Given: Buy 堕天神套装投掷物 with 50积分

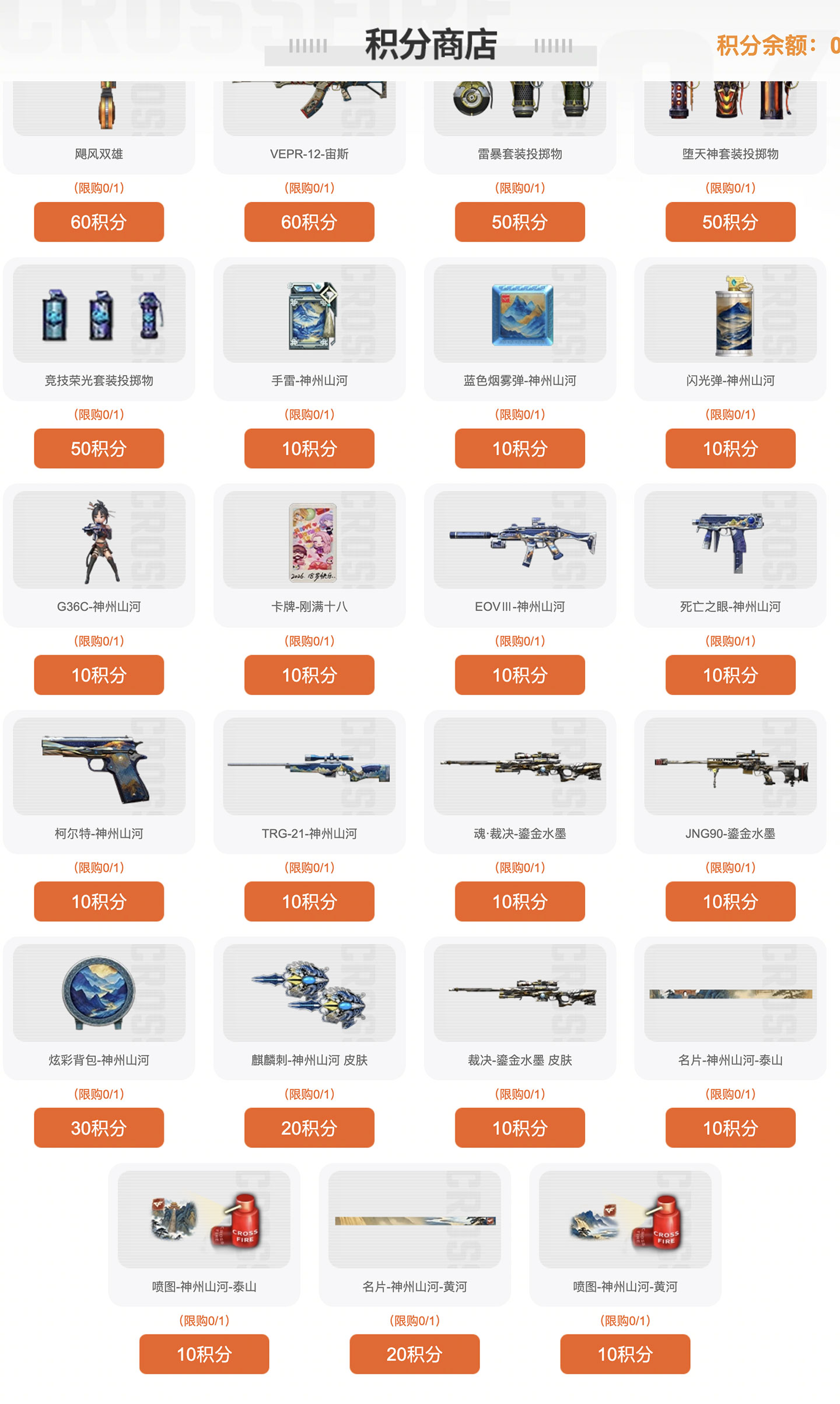Looking at the screenshot, I should pos(730,222).
